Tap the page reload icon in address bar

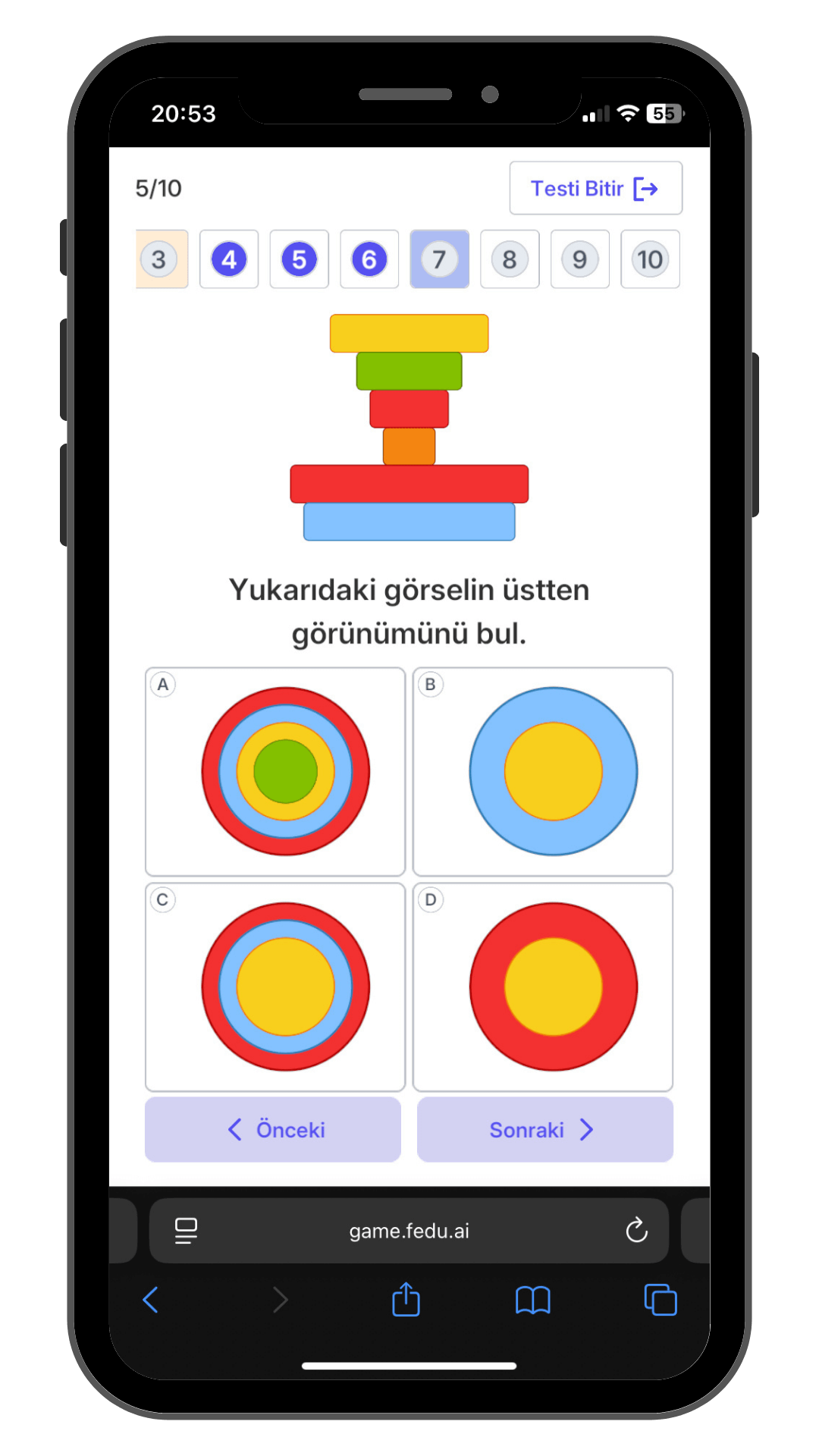click(x=637, y=1231)
